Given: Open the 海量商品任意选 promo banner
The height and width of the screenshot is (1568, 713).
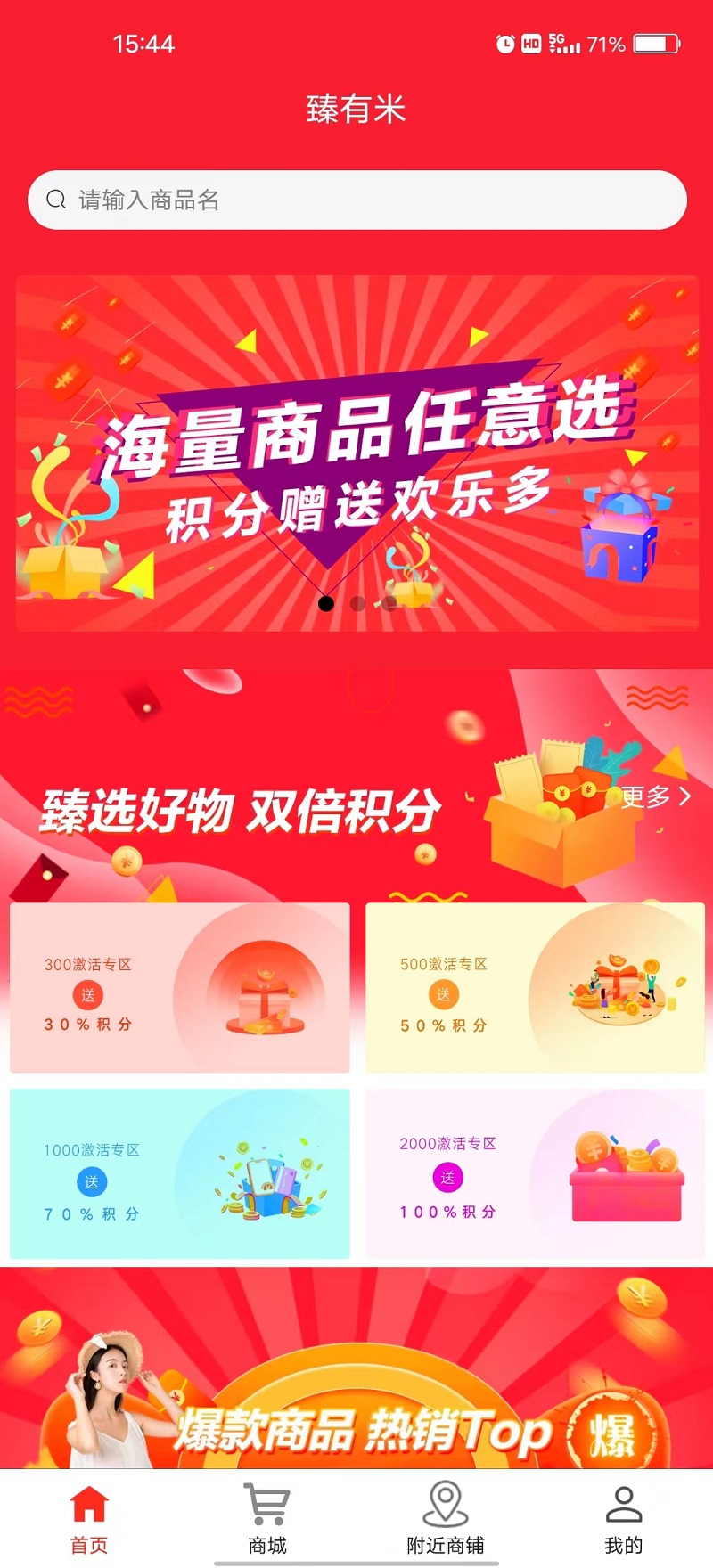Looking at the screenshot, I should 356,454.
